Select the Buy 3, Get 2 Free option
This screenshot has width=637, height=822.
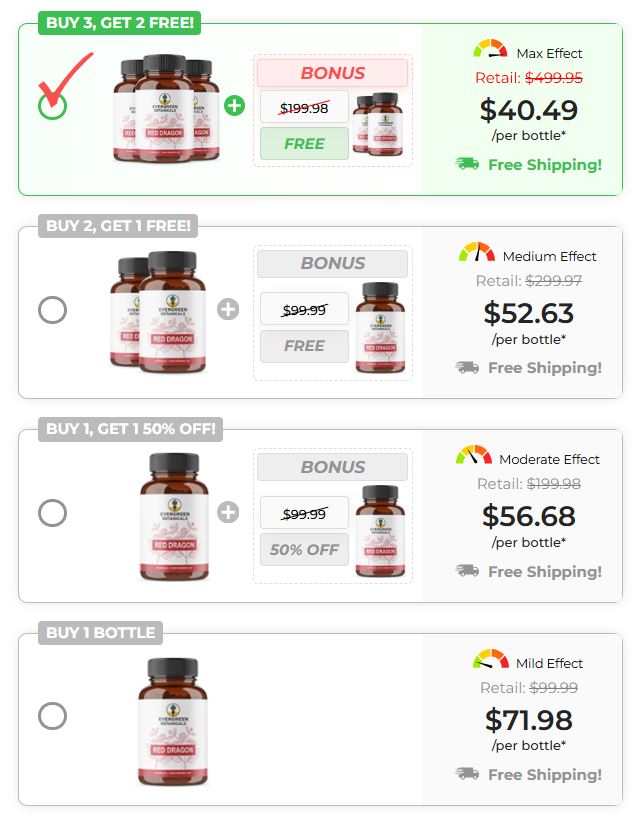coord(52,105)
